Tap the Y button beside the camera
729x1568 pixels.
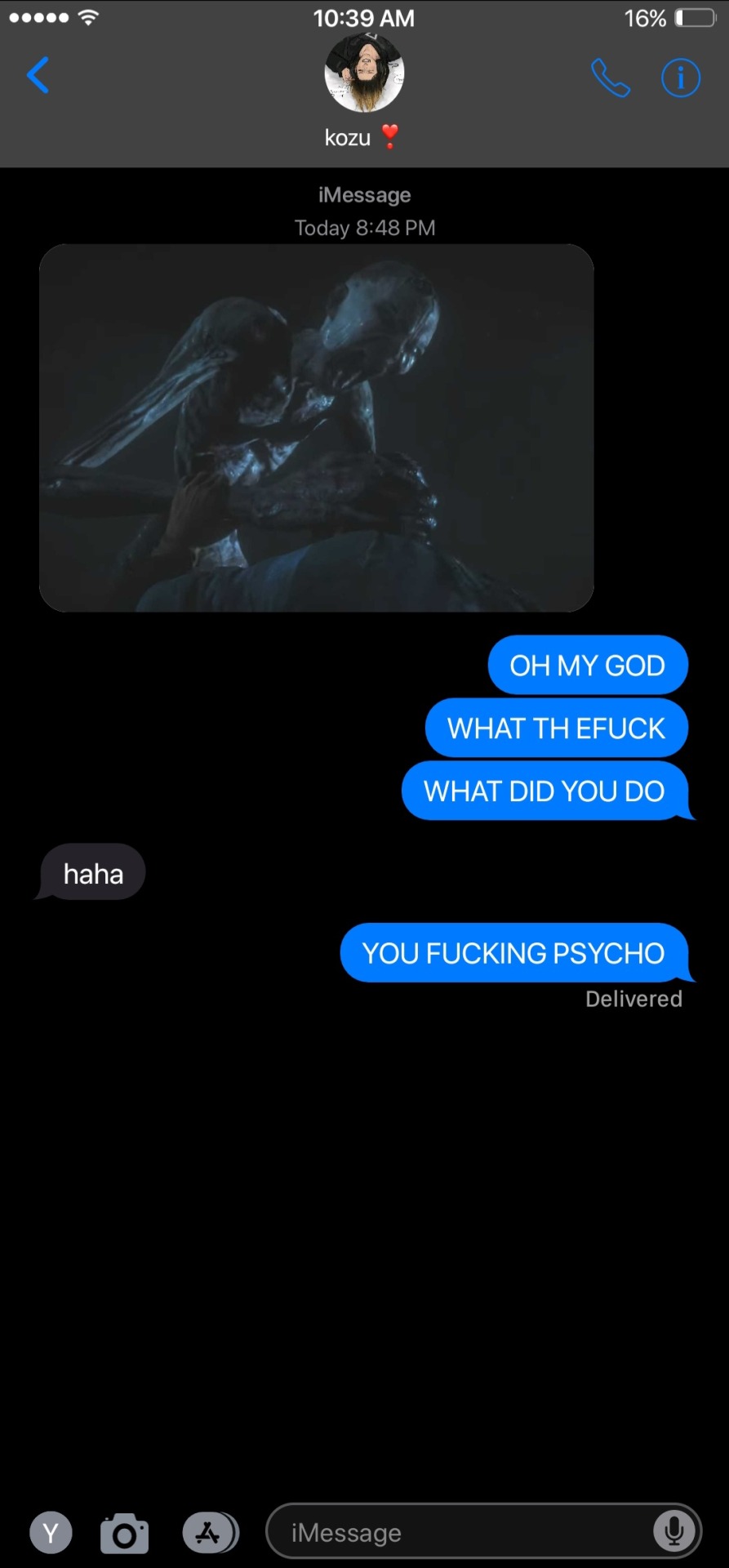pos(51,1533)
